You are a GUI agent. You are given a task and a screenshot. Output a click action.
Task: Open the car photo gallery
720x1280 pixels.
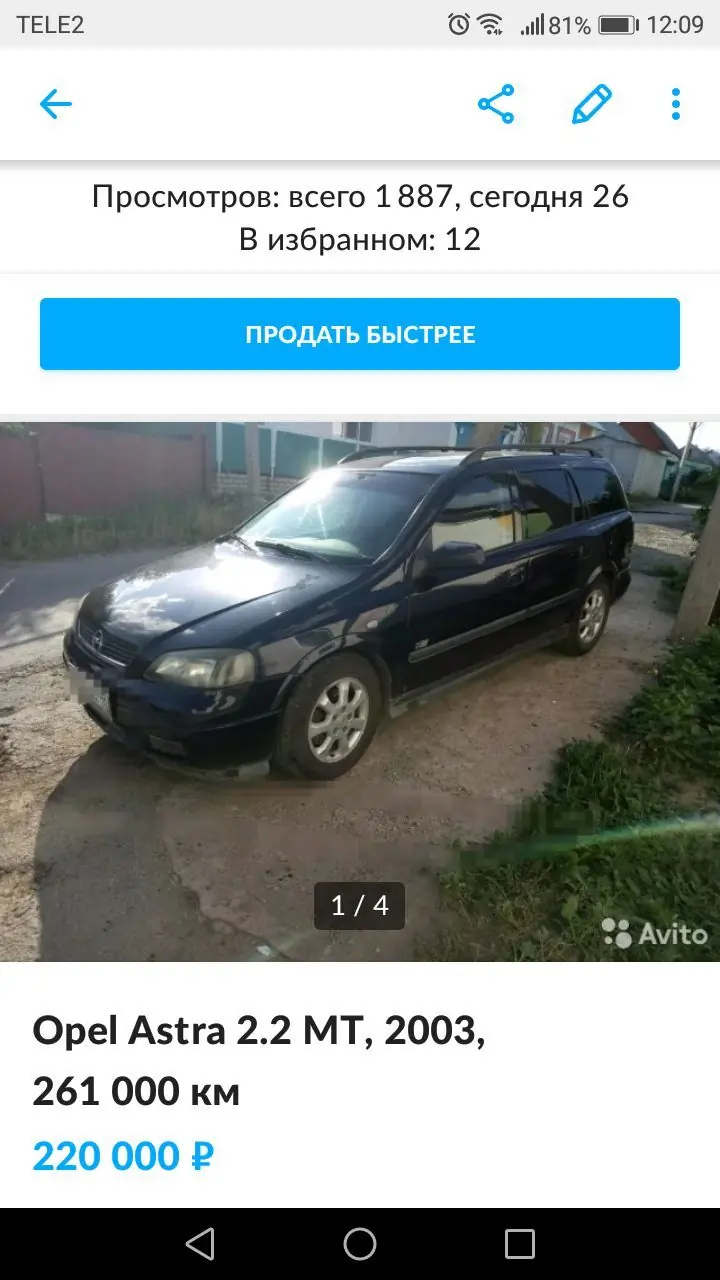pos(360,691)
